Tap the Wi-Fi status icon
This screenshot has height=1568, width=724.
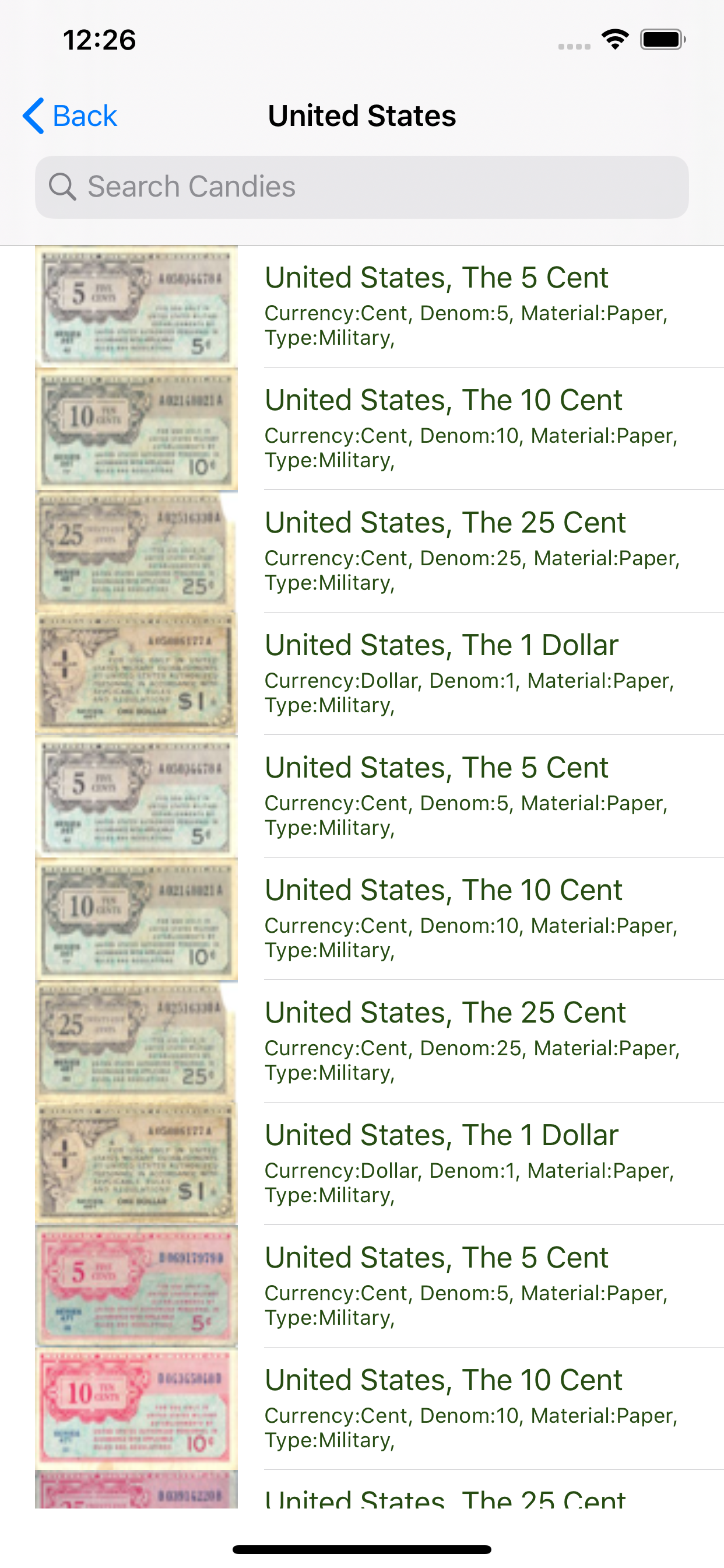click(615, 38)
